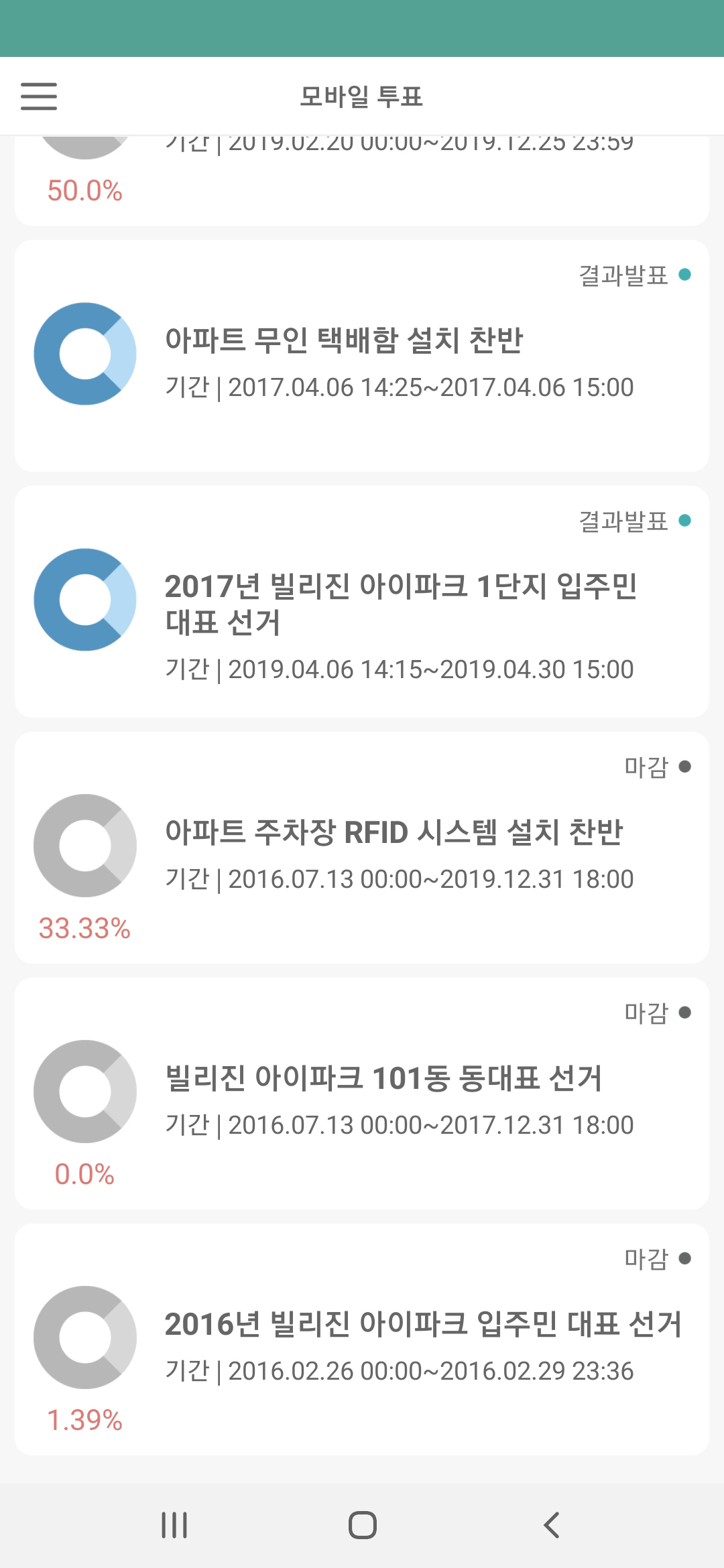Go back with the system back button
Image resolution: width=724 pixels, height=1568 pixels.
551,1525
